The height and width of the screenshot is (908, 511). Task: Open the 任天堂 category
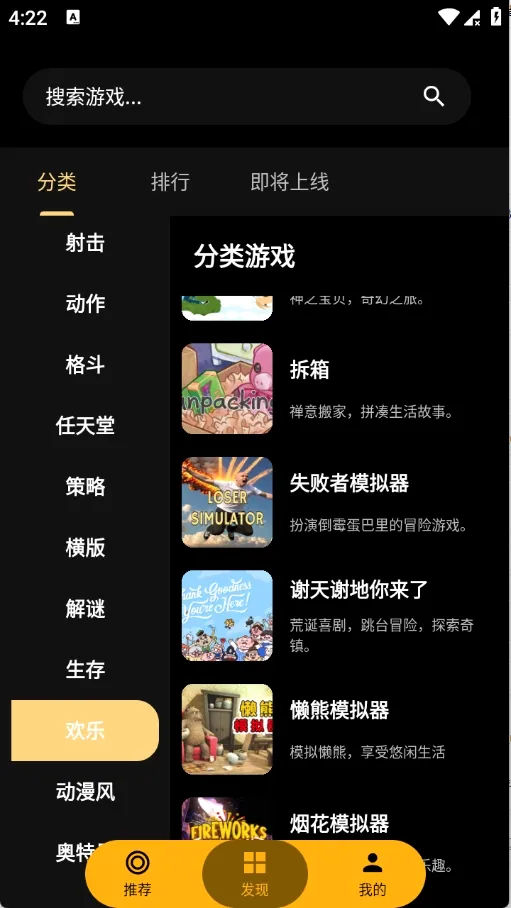(85, 426)
